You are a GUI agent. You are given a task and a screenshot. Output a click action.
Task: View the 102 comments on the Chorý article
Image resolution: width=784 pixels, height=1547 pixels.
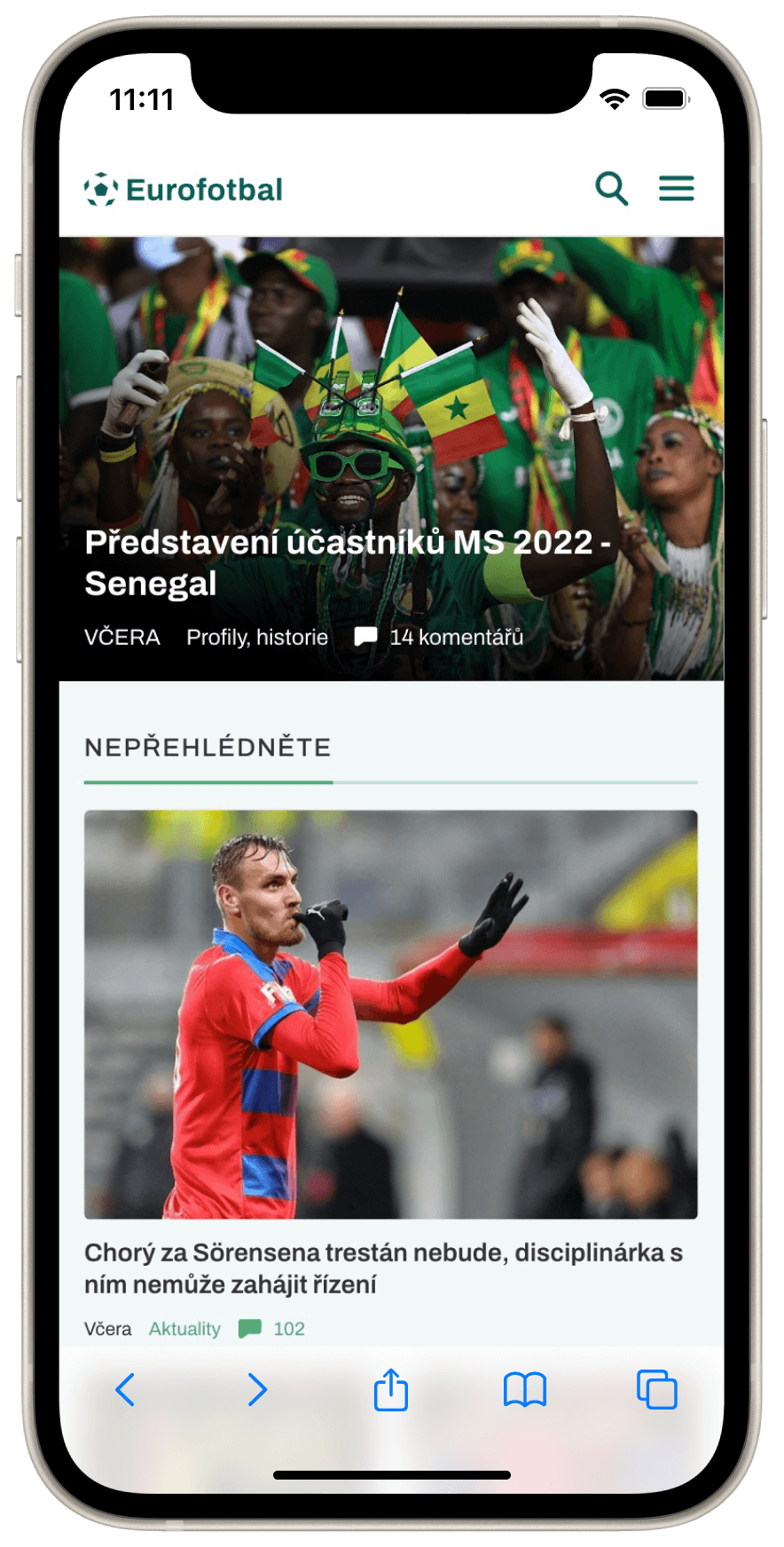pos(273,1329)
